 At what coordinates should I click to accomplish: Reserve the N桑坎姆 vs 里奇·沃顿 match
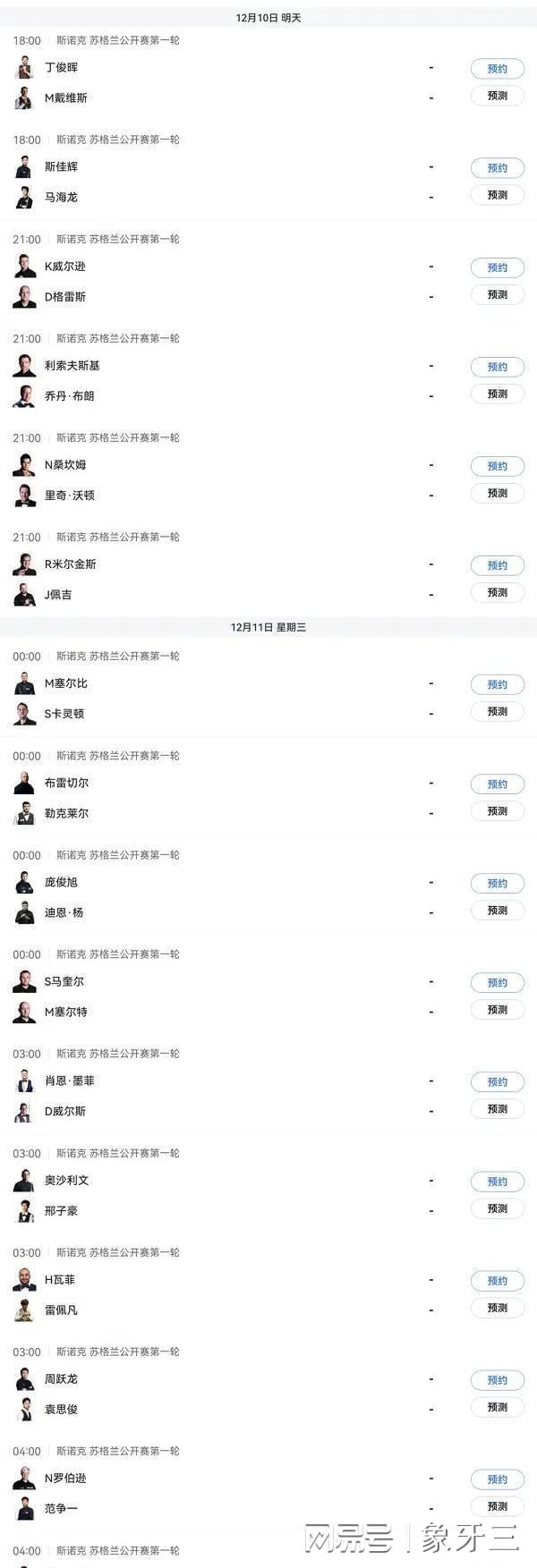click(498, 466)
